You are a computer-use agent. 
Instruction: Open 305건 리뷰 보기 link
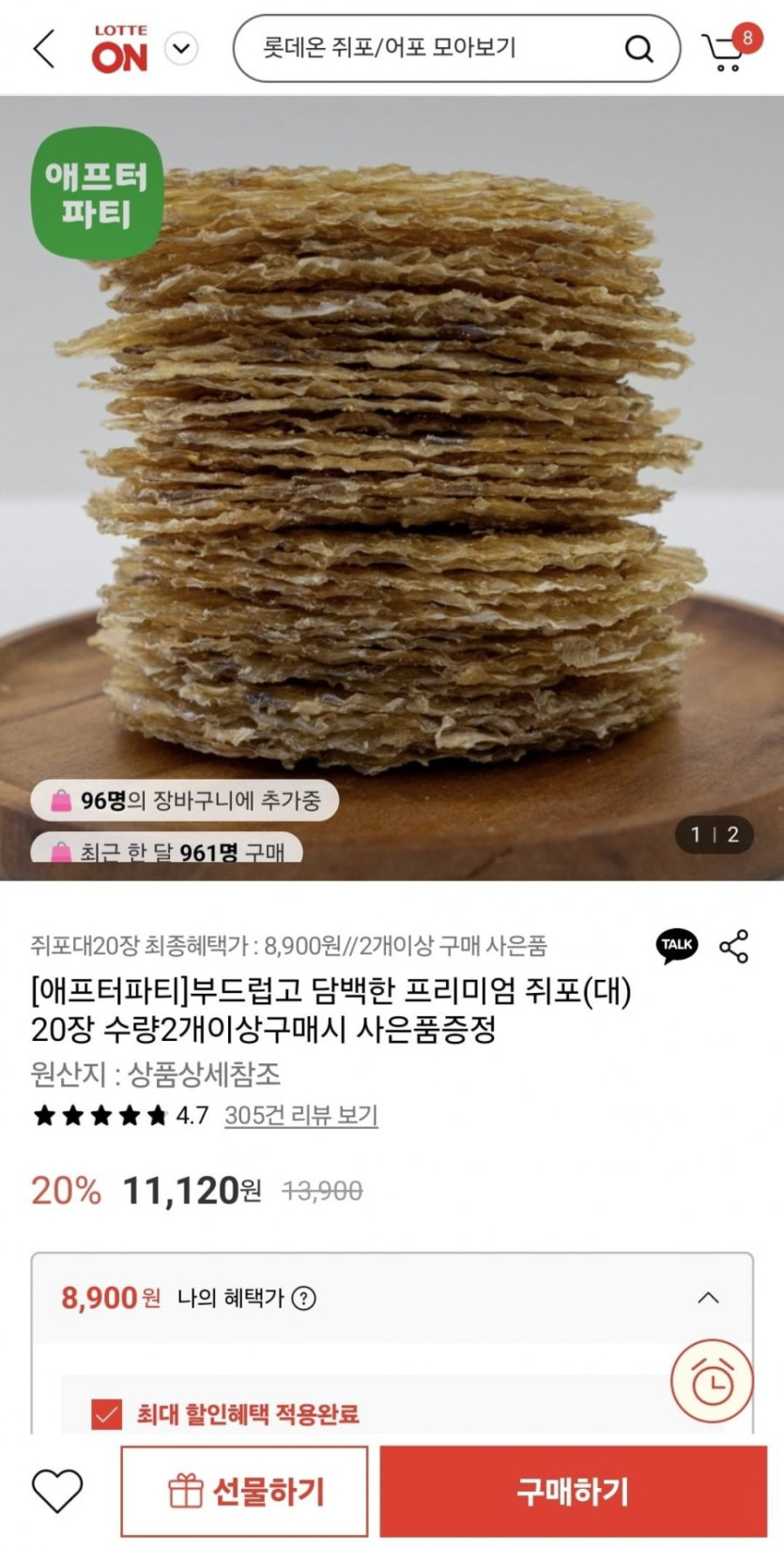click(x=301, y=1115)
